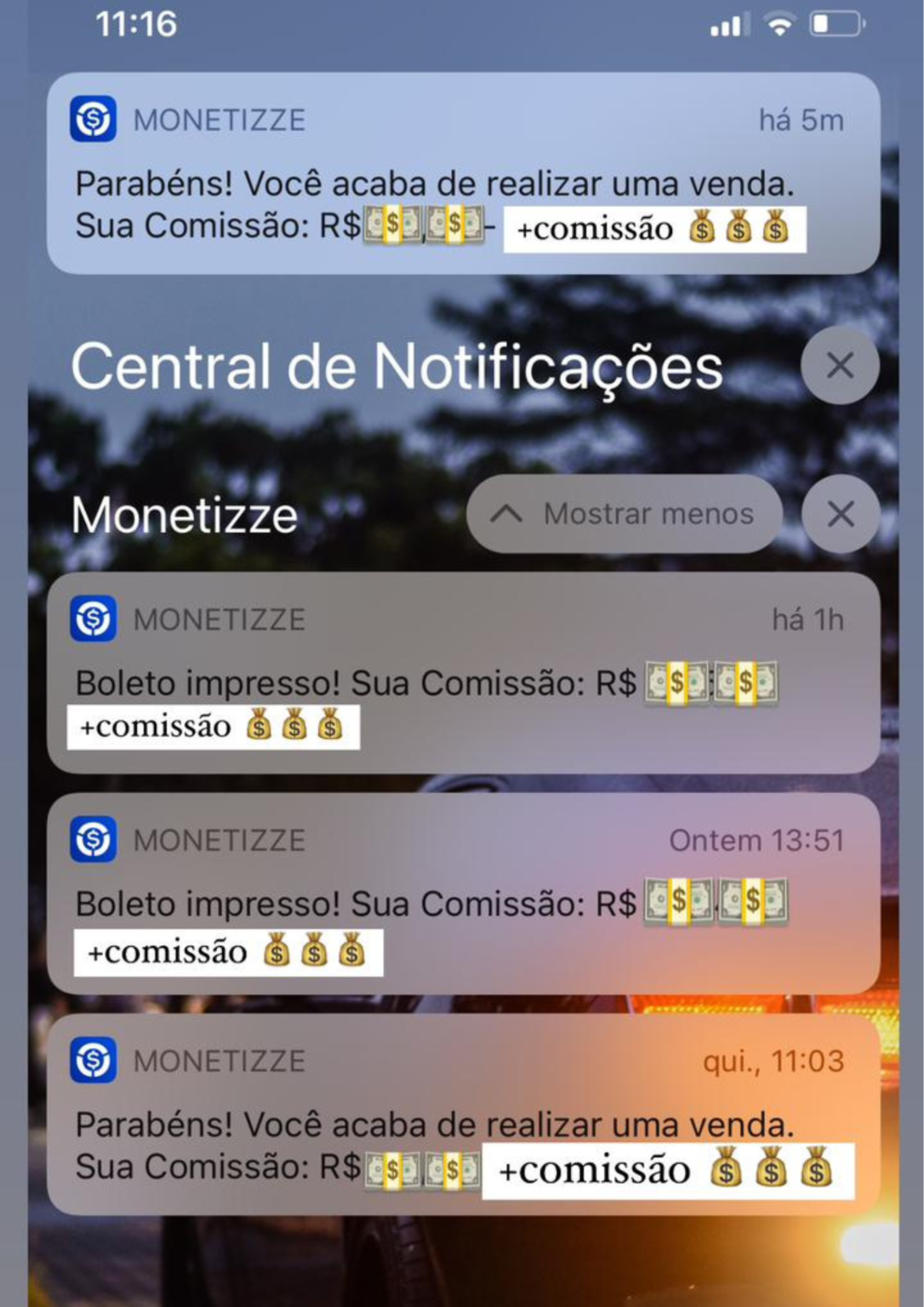Collapse the stack with Mostrar menos

[x=624, y=514]
